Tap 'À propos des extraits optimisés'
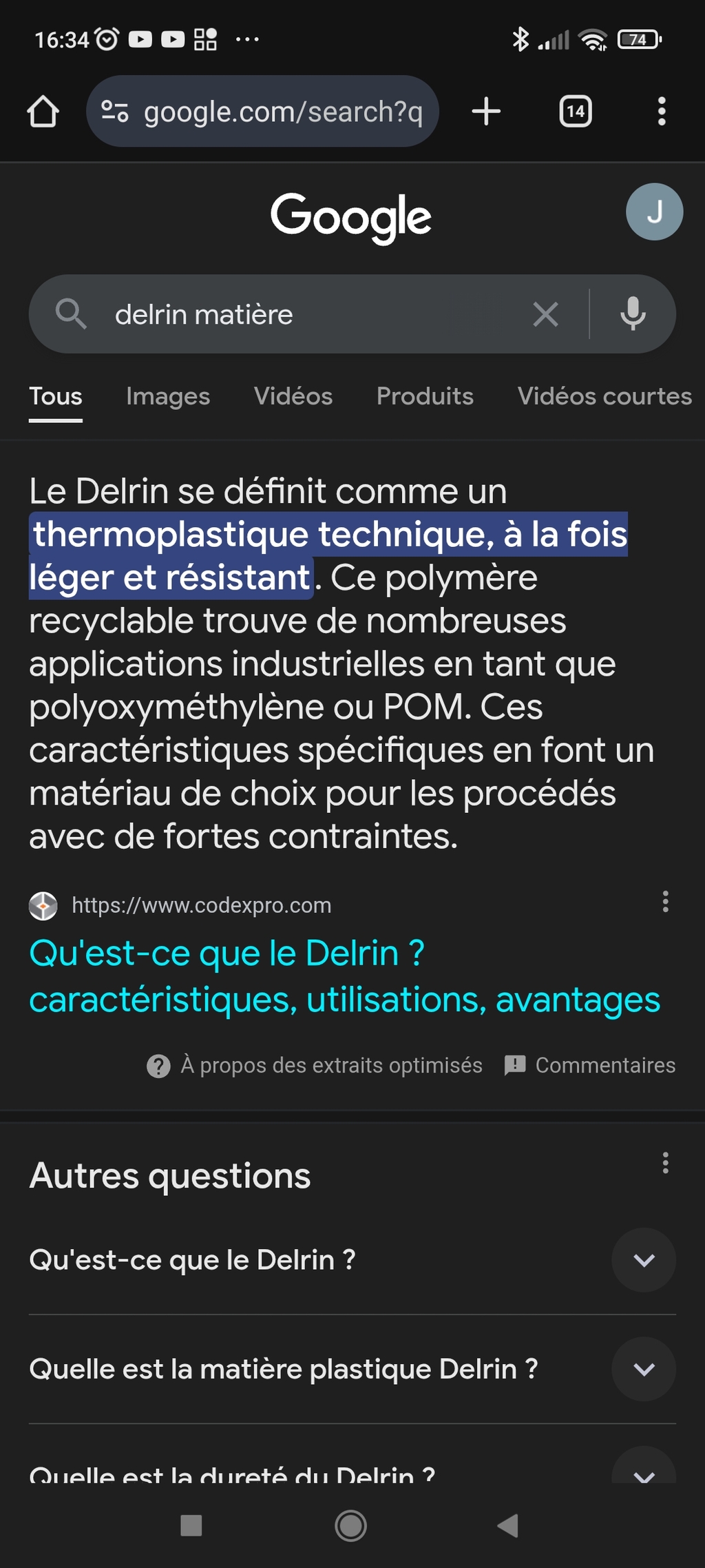 [315, 1066]
